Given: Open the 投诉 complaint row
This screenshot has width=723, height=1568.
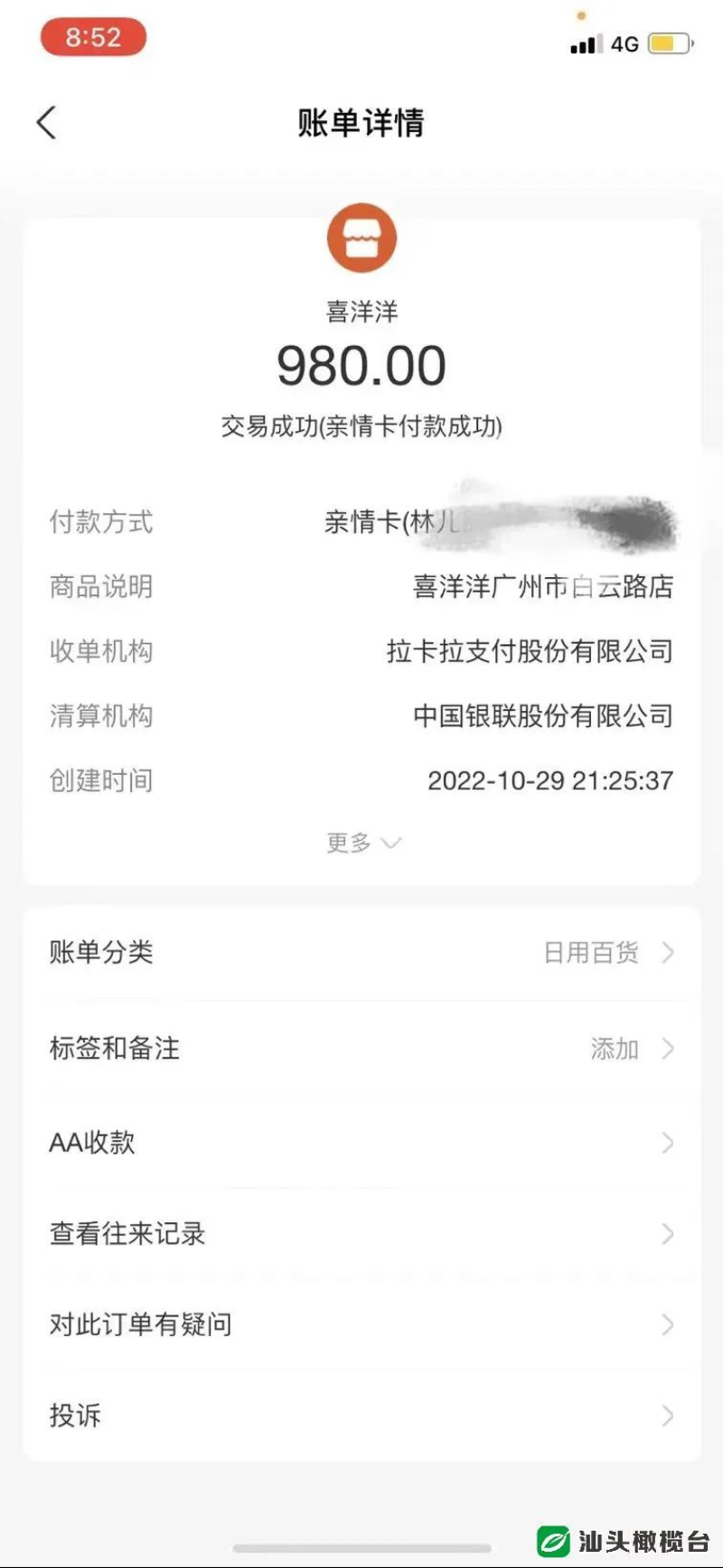Looking at the screenshot, I should tap(361, 1415).
